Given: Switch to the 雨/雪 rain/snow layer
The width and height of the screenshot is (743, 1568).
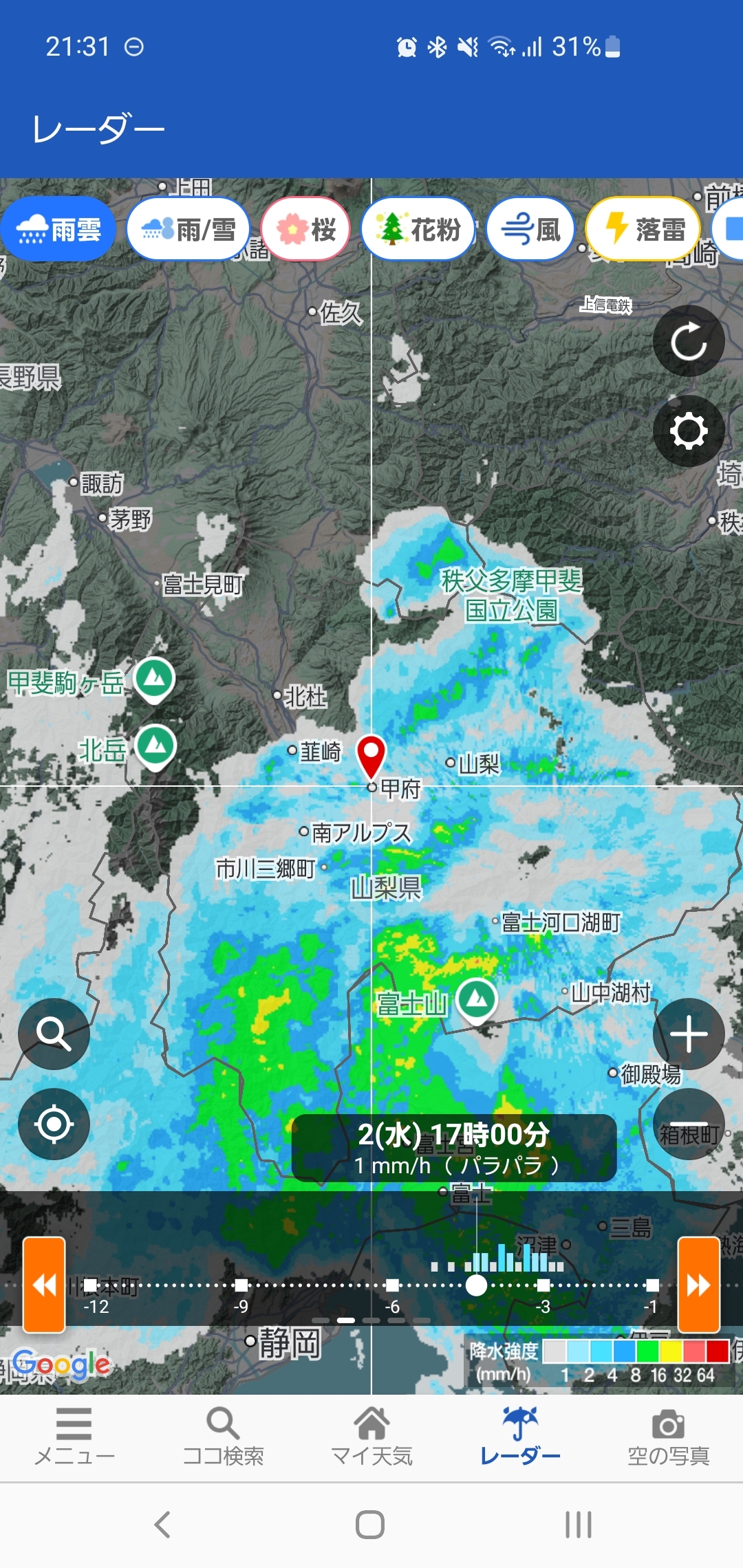Looking at the screenshot, I should pos(189,230).
